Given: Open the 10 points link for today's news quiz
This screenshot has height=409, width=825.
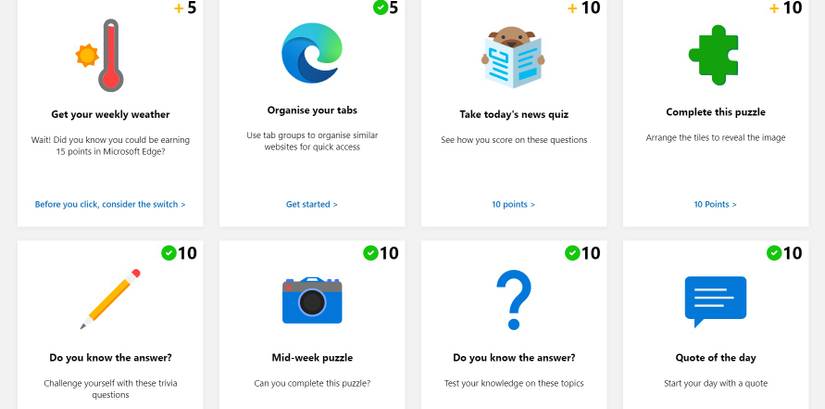Looking at the screenshot, I should (513, 205).
